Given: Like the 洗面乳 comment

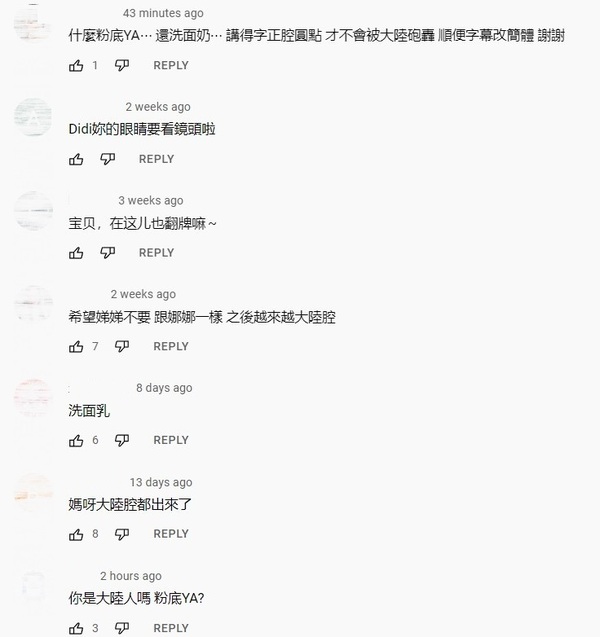Looking at the screenshot, I should tap(76, 441).
